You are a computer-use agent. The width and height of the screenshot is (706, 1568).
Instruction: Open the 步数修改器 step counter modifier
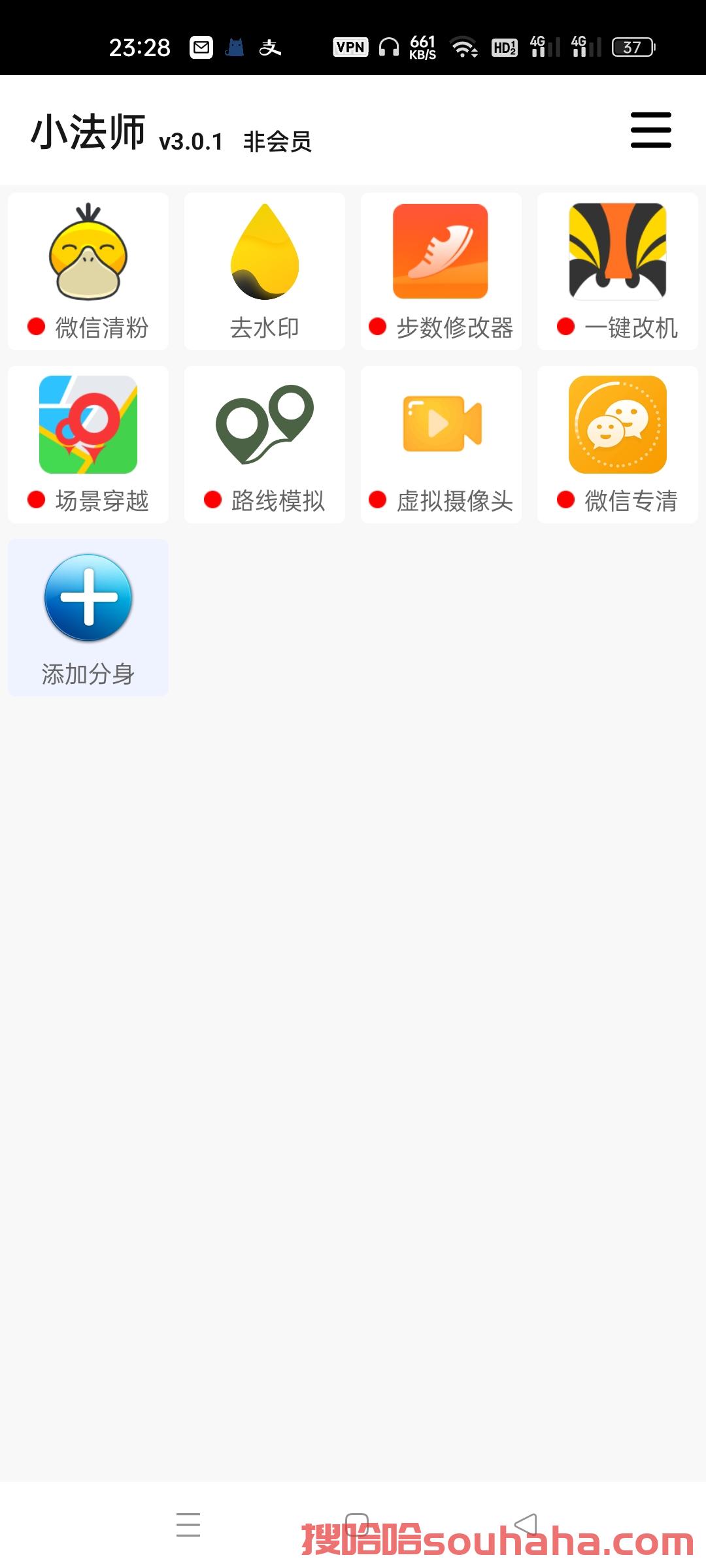(441, 271)
